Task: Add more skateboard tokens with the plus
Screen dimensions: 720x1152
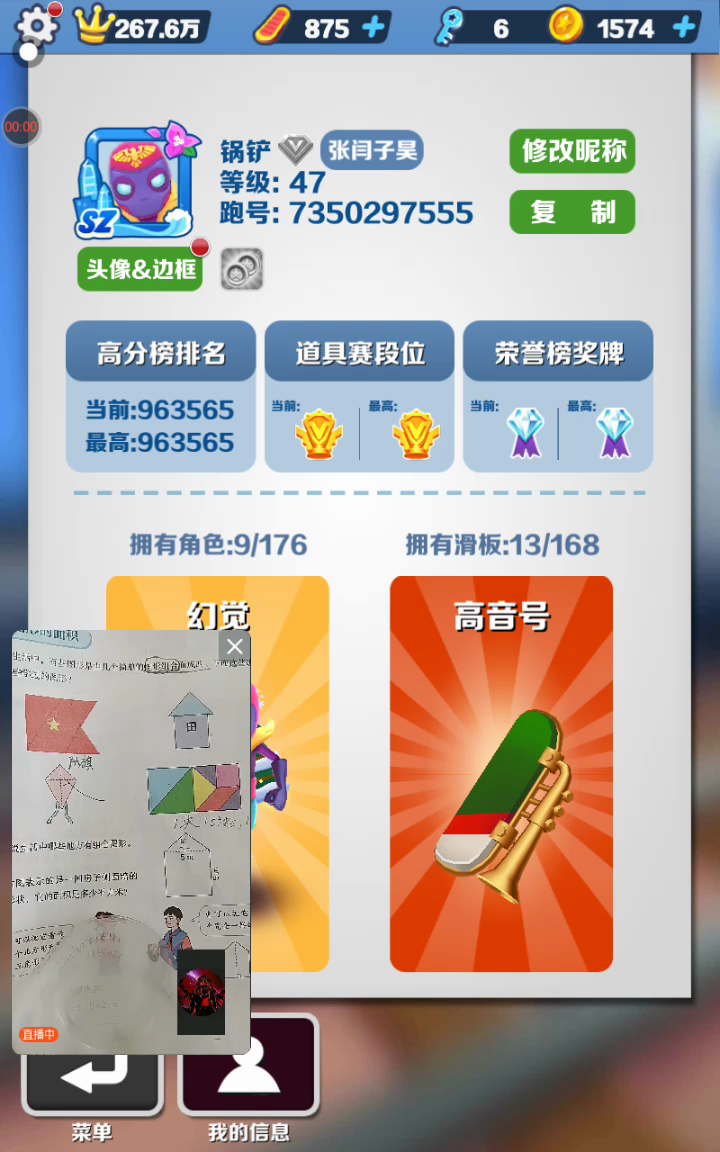Action: [x=374, y=27]
